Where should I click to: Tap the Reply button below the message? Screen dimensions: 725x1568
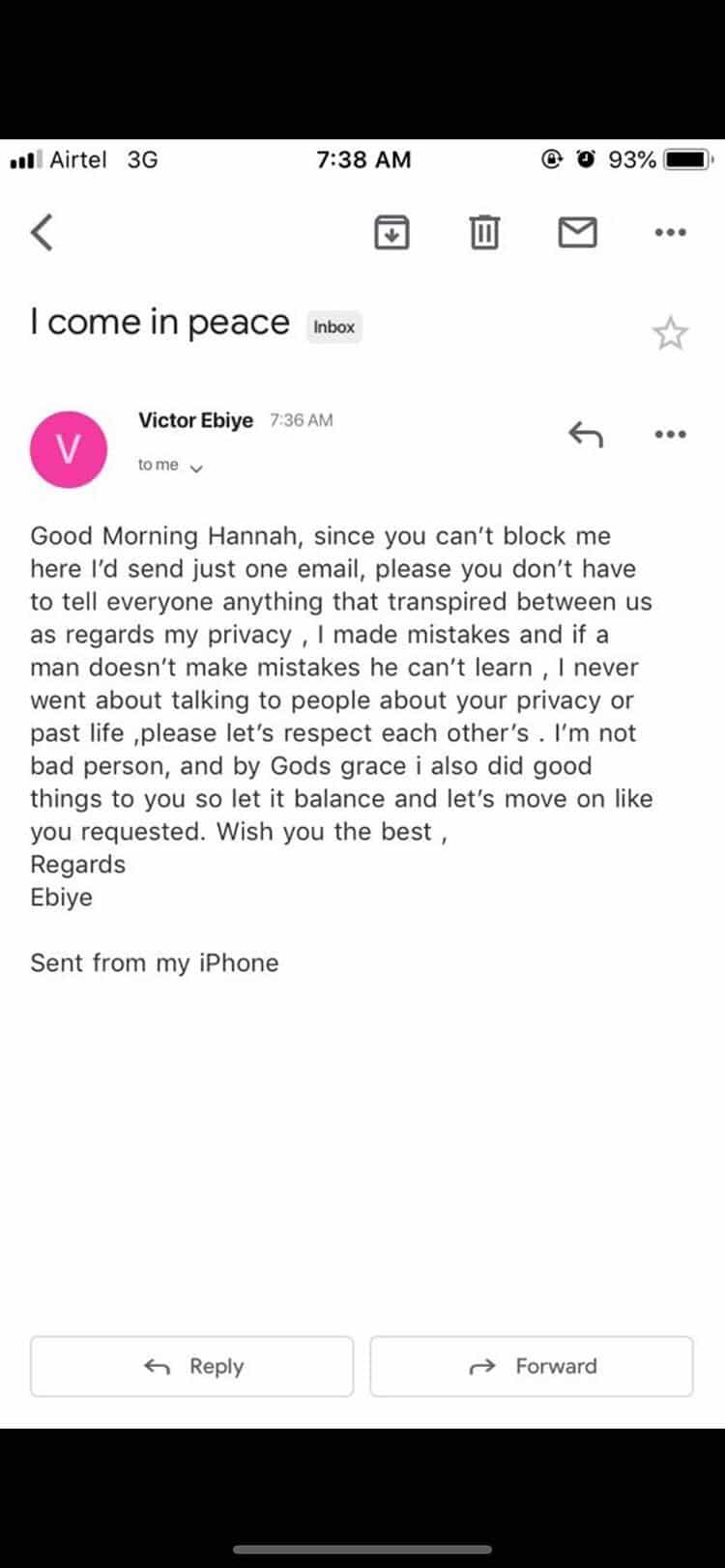click(x=192, y=1366)
